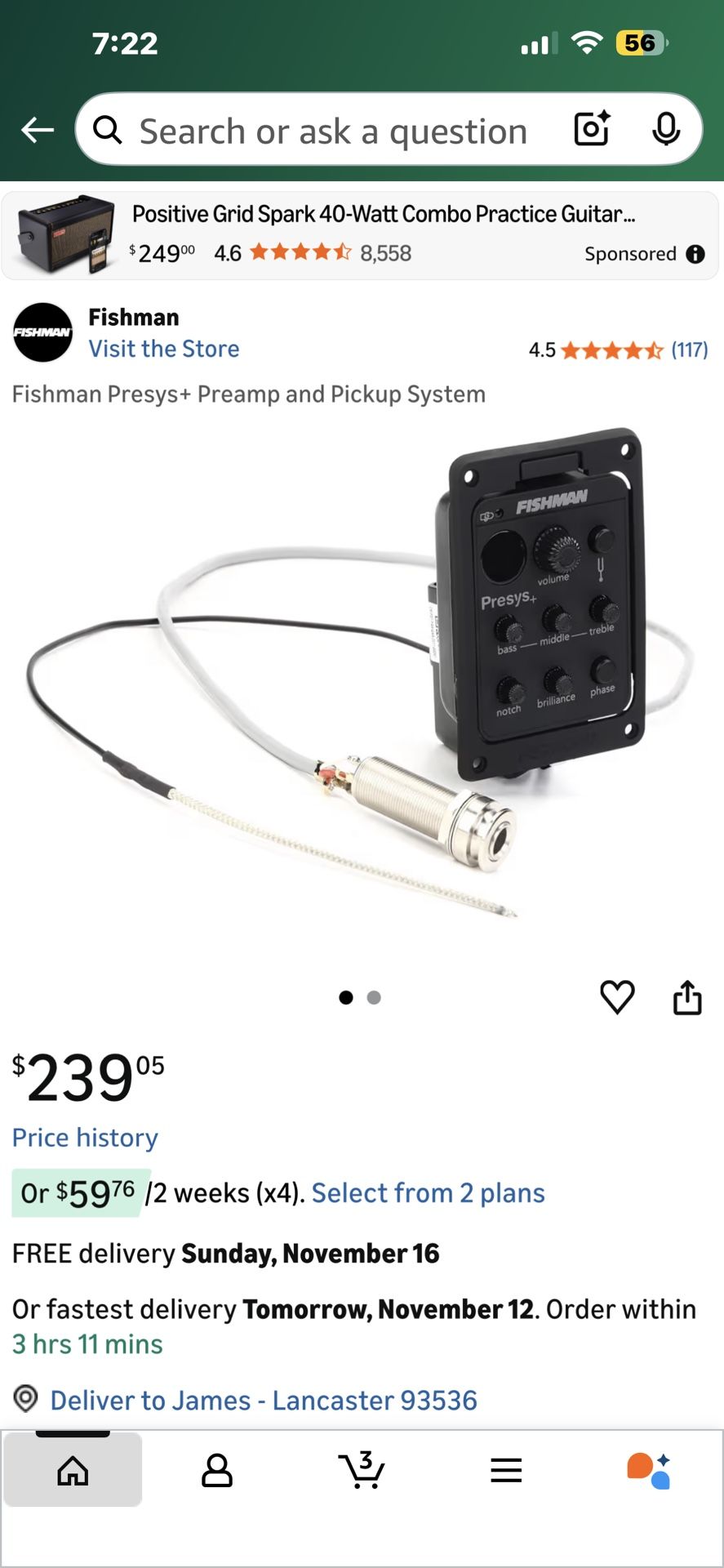The image size is (724, 1568).
Task: Open the 117 customer ratings
Action: 689,350
